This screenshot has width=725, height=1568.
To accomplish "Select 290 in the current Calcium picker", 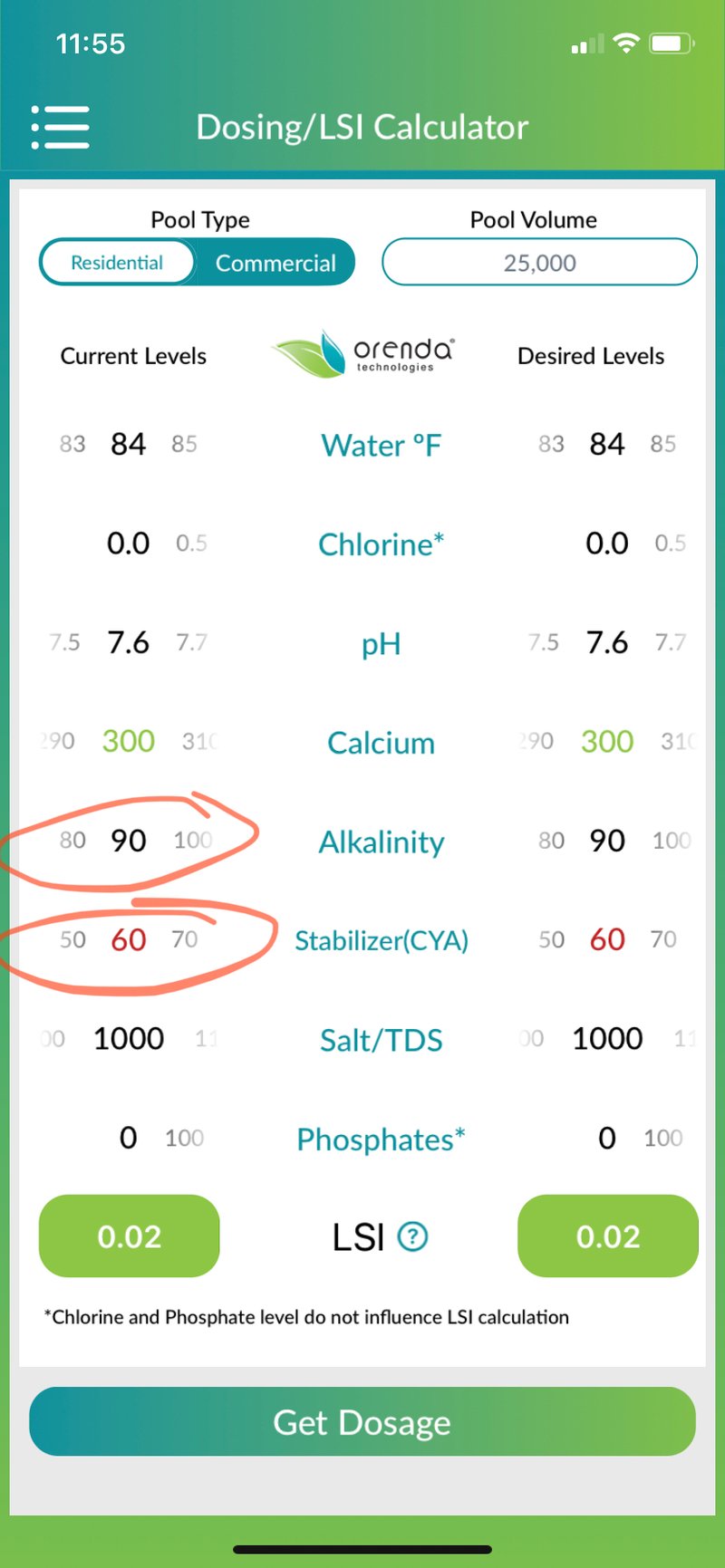I will [56, 741].
